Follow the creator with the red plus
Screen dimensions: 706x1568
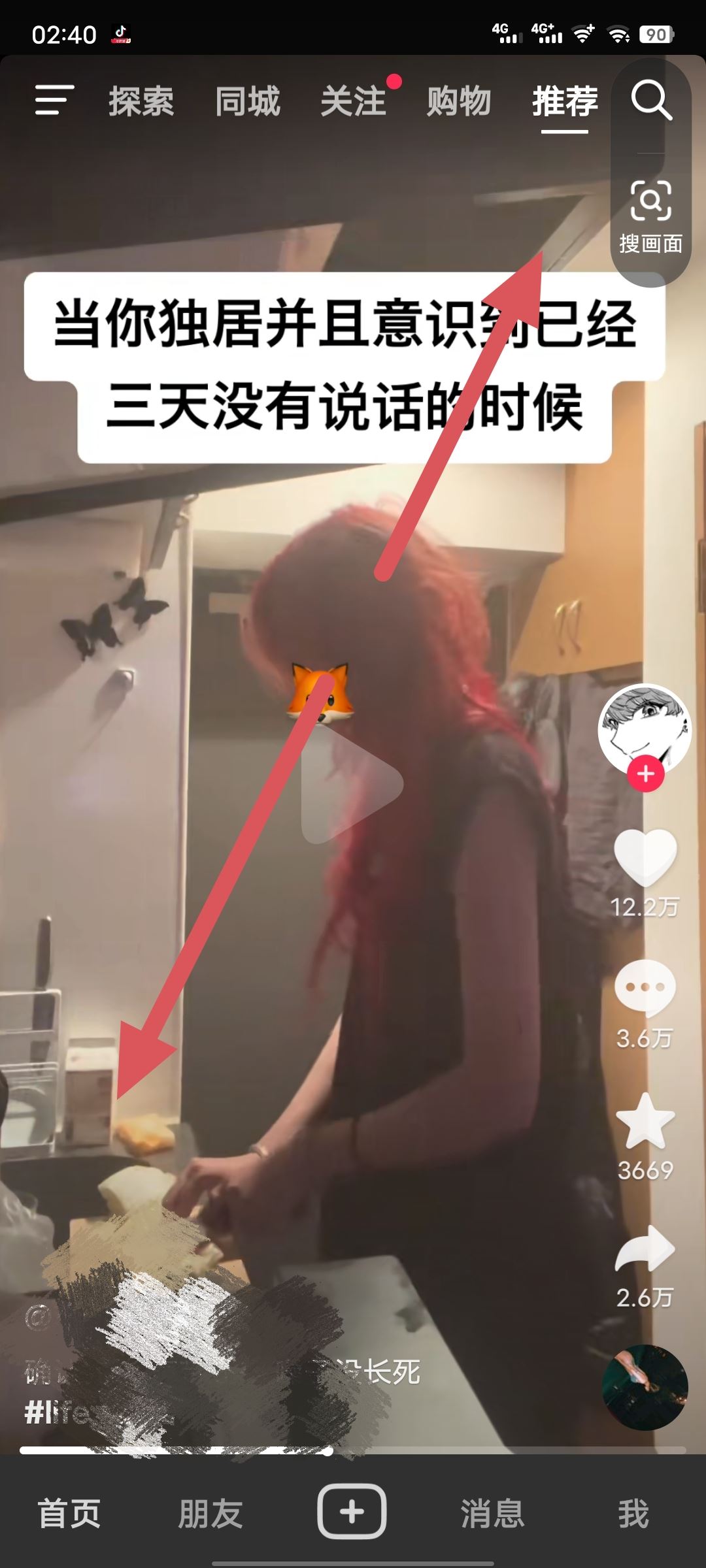646,774
